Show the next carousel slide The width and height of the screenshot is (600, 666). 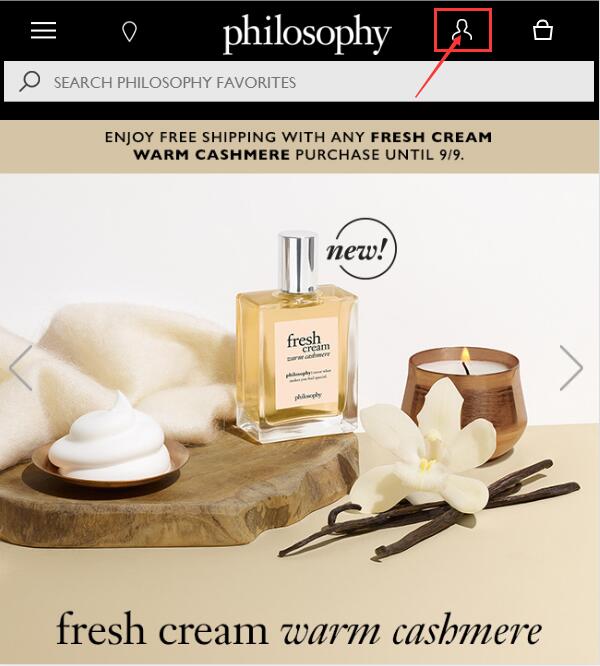571,368
